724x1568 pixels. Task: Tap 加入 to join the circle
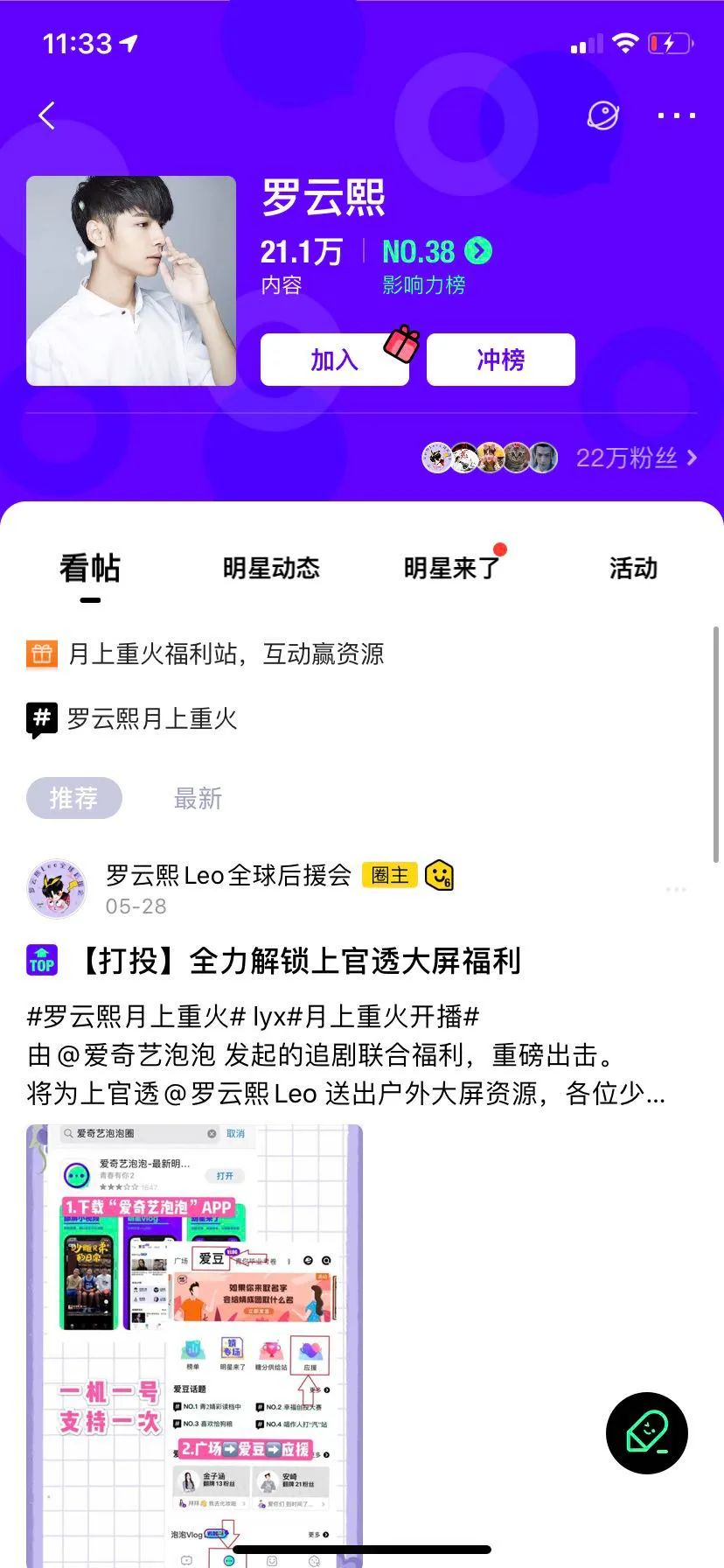click(334, 360)
